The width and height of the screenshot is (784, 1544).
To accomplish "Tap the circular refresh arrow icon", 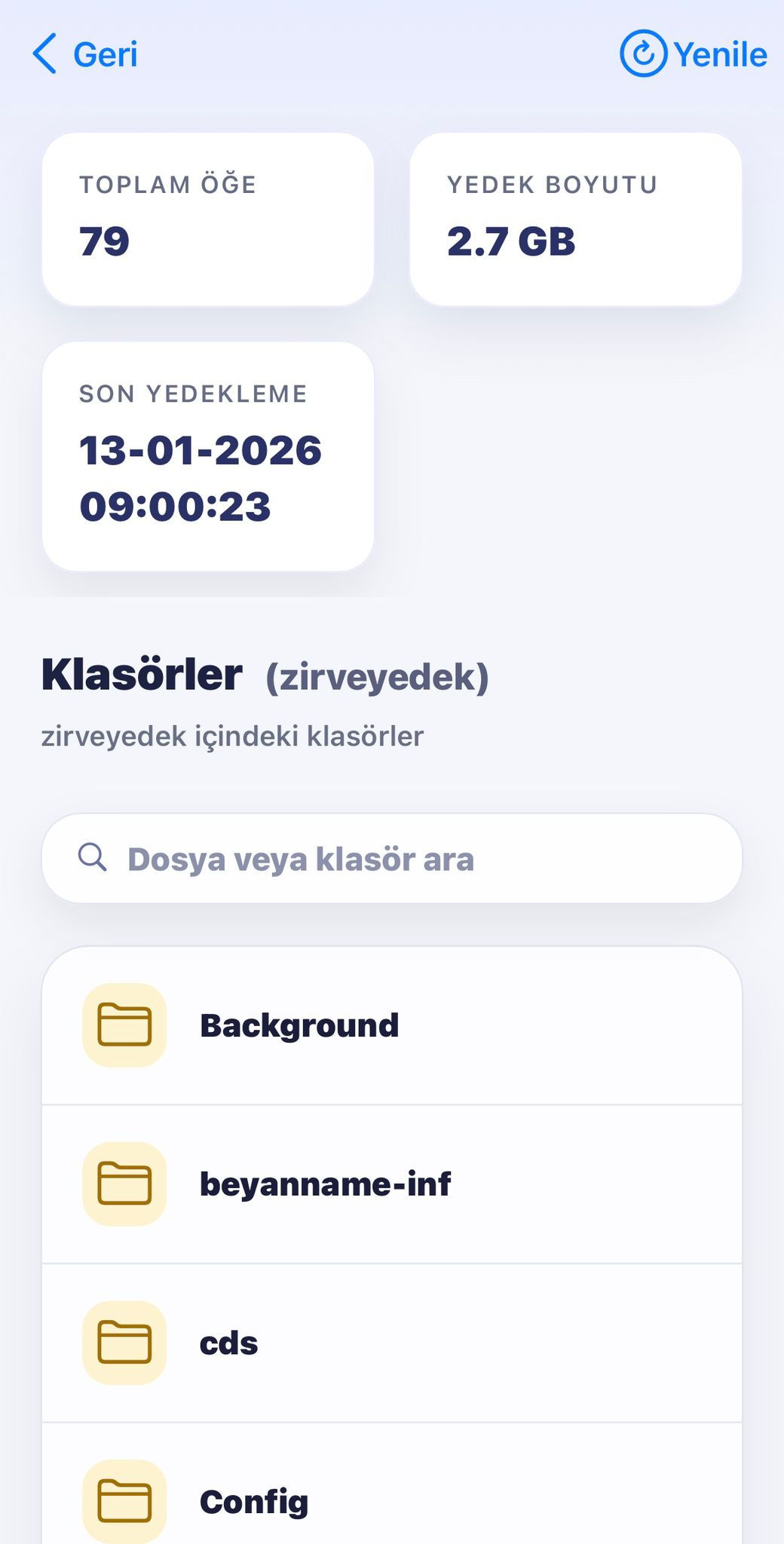I will coord(642,54).
